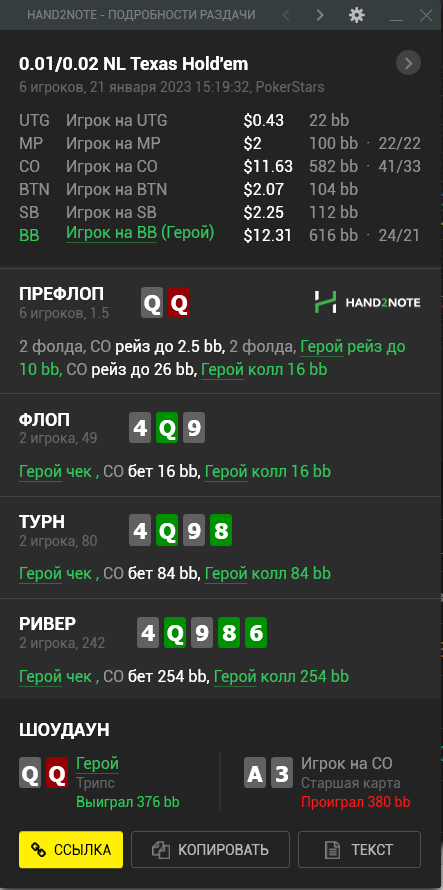Open the settings gear
The height and width of the screenshot is (890, 443).
coord(357,15)
